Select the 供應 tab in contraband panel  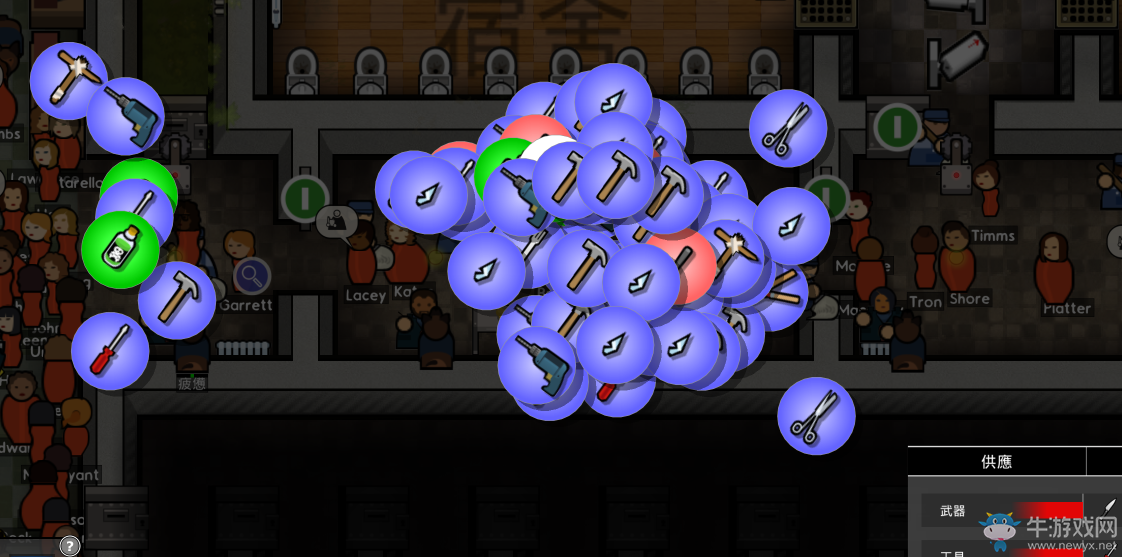pyautogui.click(x=996, y=462)
